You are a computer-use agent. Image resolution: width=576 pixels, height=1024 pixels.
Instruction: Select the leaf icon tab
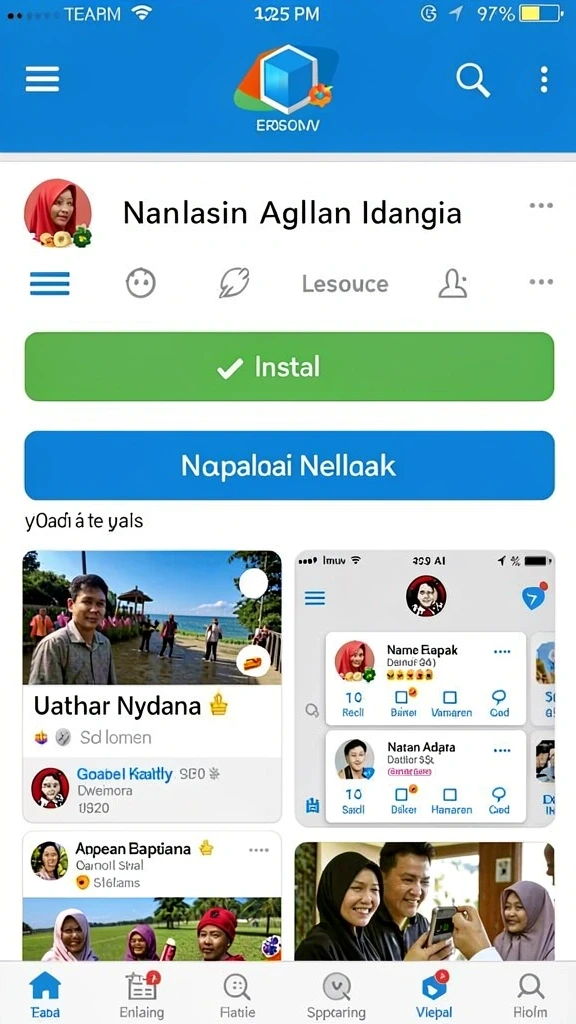234,284
